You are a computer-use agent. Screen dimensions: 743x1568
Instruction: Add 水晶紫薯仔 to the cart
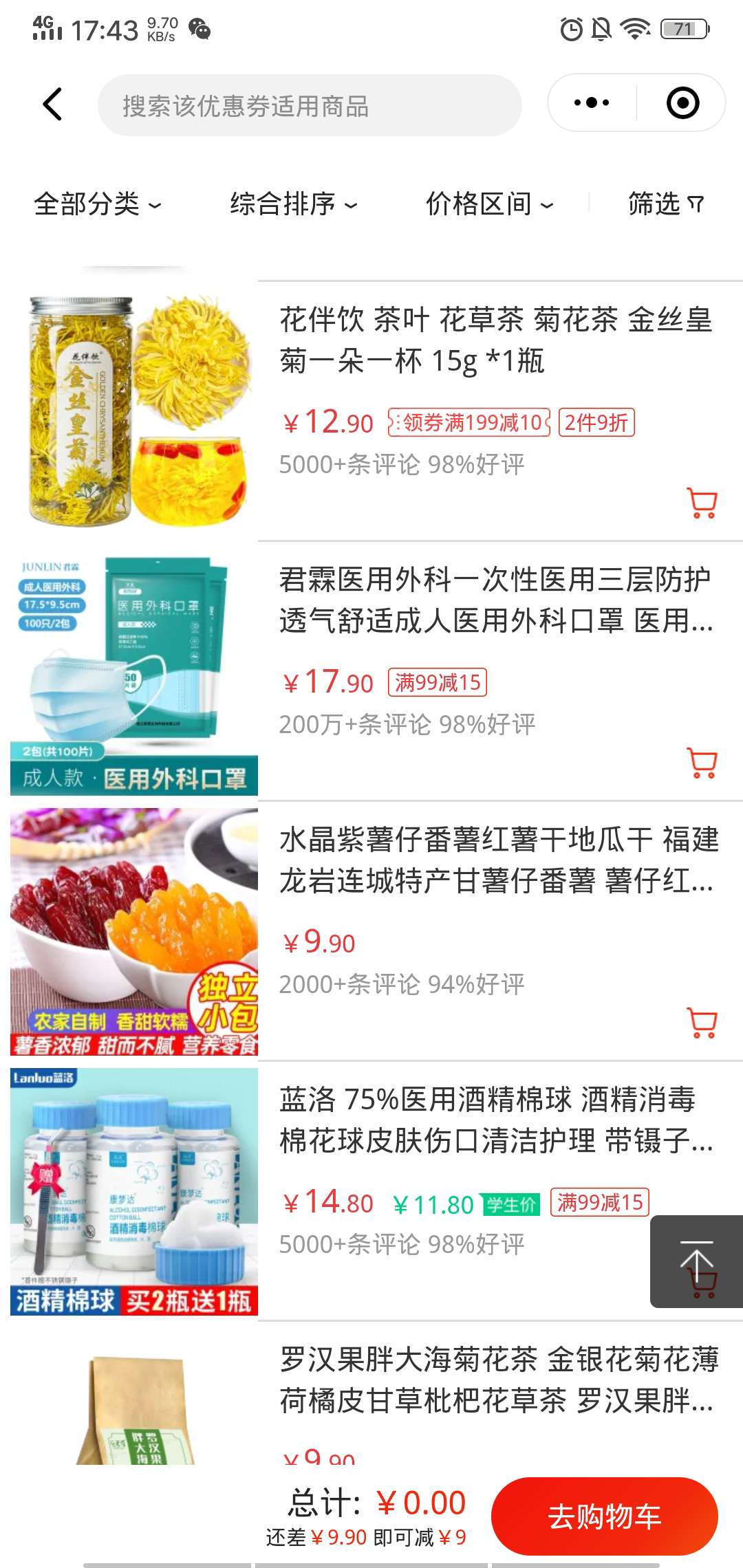pyautogui.click(x=702, y=1023)
